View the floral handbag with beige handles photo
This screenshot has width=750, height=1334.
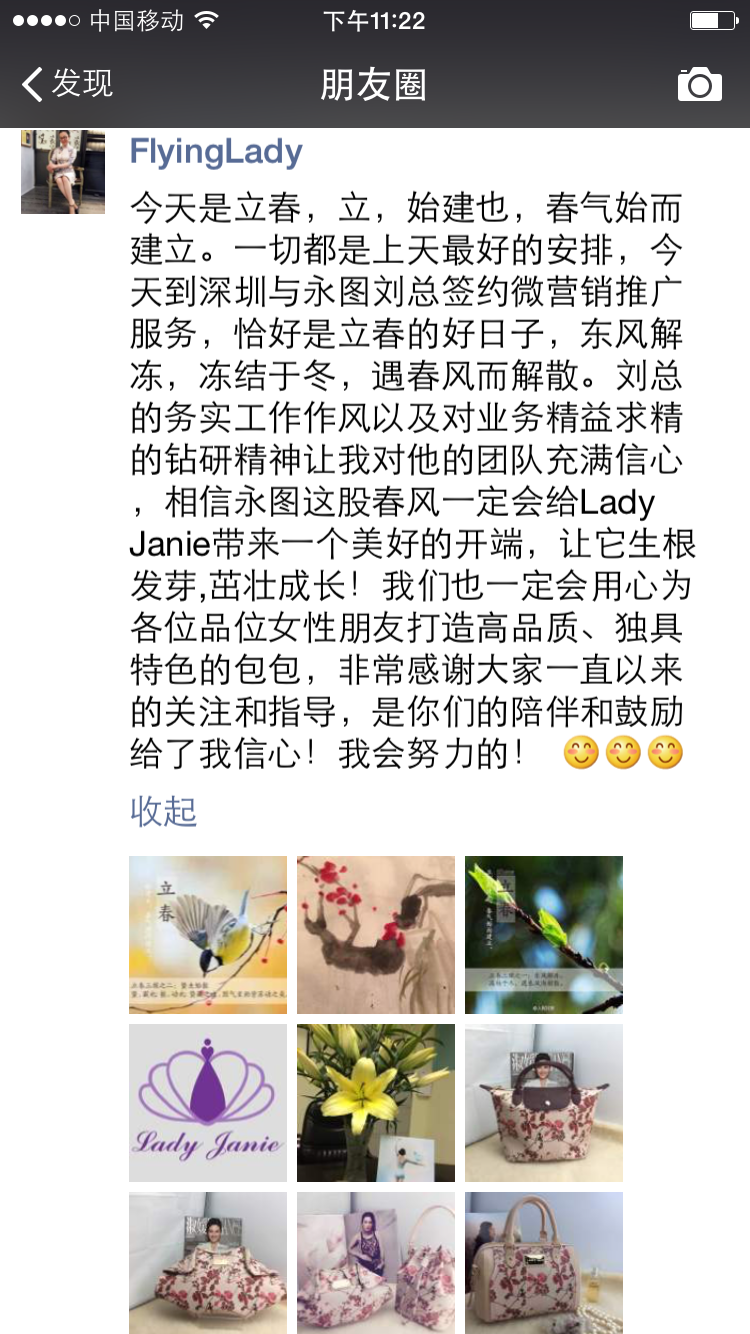point(544,1262)
